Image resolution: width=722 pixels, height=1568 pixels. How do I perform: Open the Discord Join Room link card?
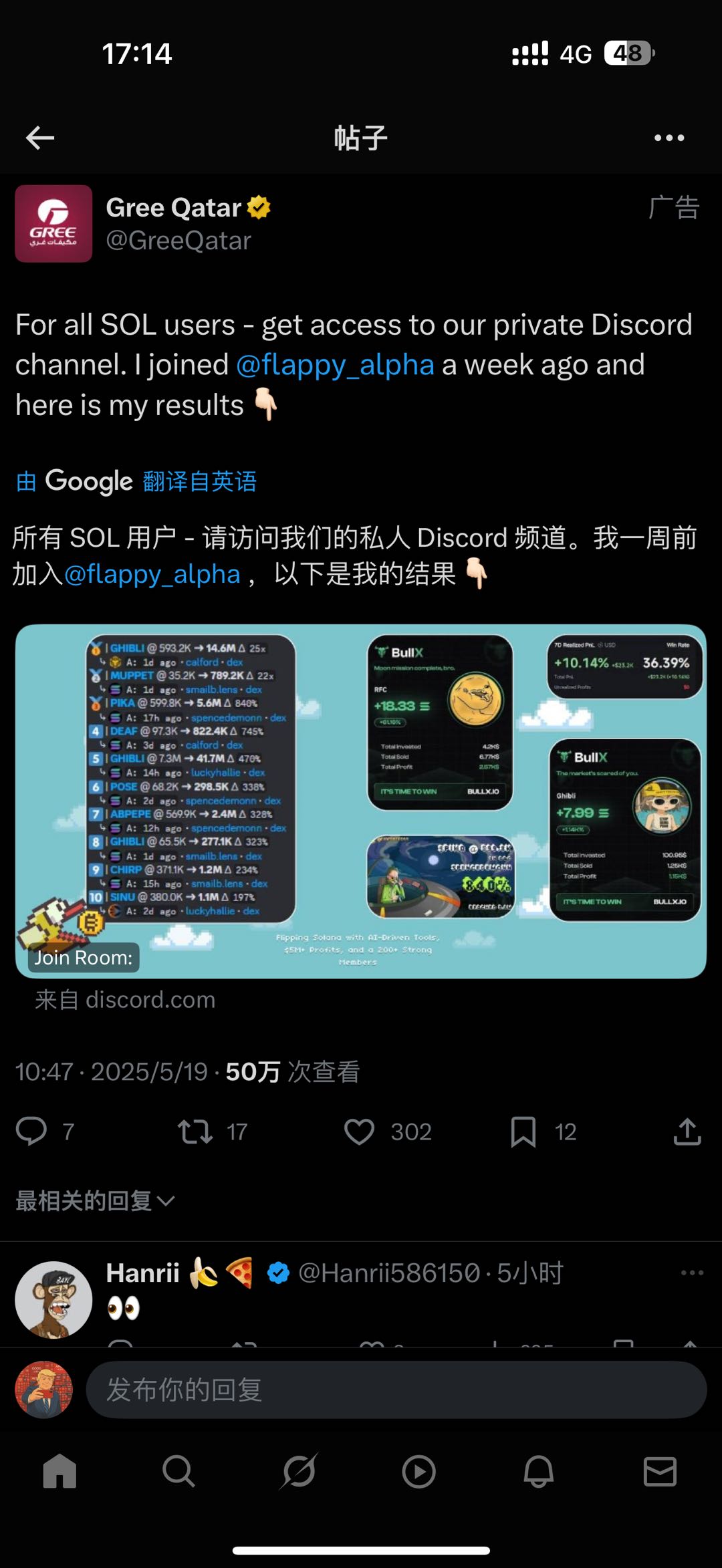pos(361,801)
